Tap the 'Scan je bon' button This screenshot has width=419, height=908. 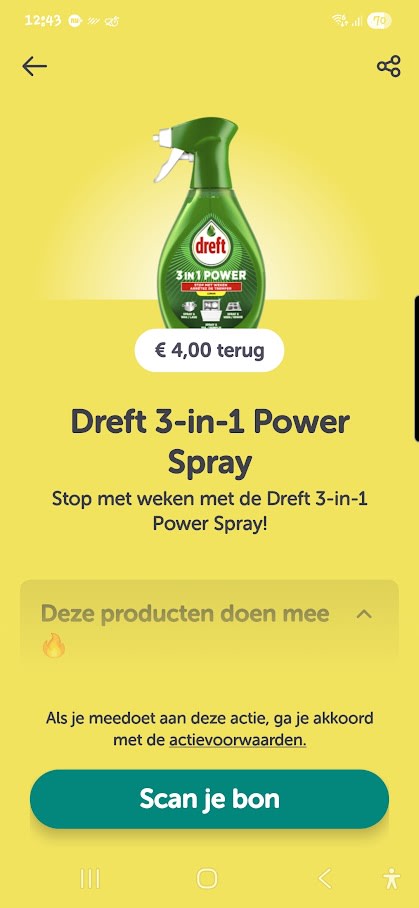[210, 799]
